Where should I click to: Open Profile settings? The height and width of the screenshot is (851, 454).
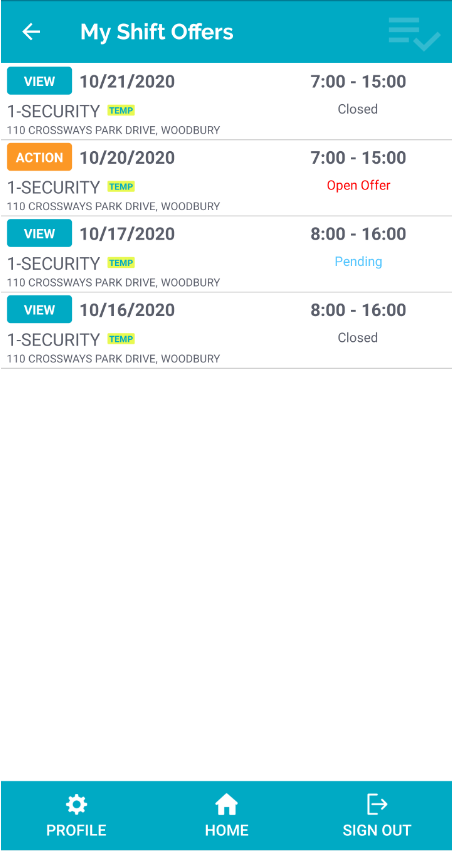coord(76,816)
